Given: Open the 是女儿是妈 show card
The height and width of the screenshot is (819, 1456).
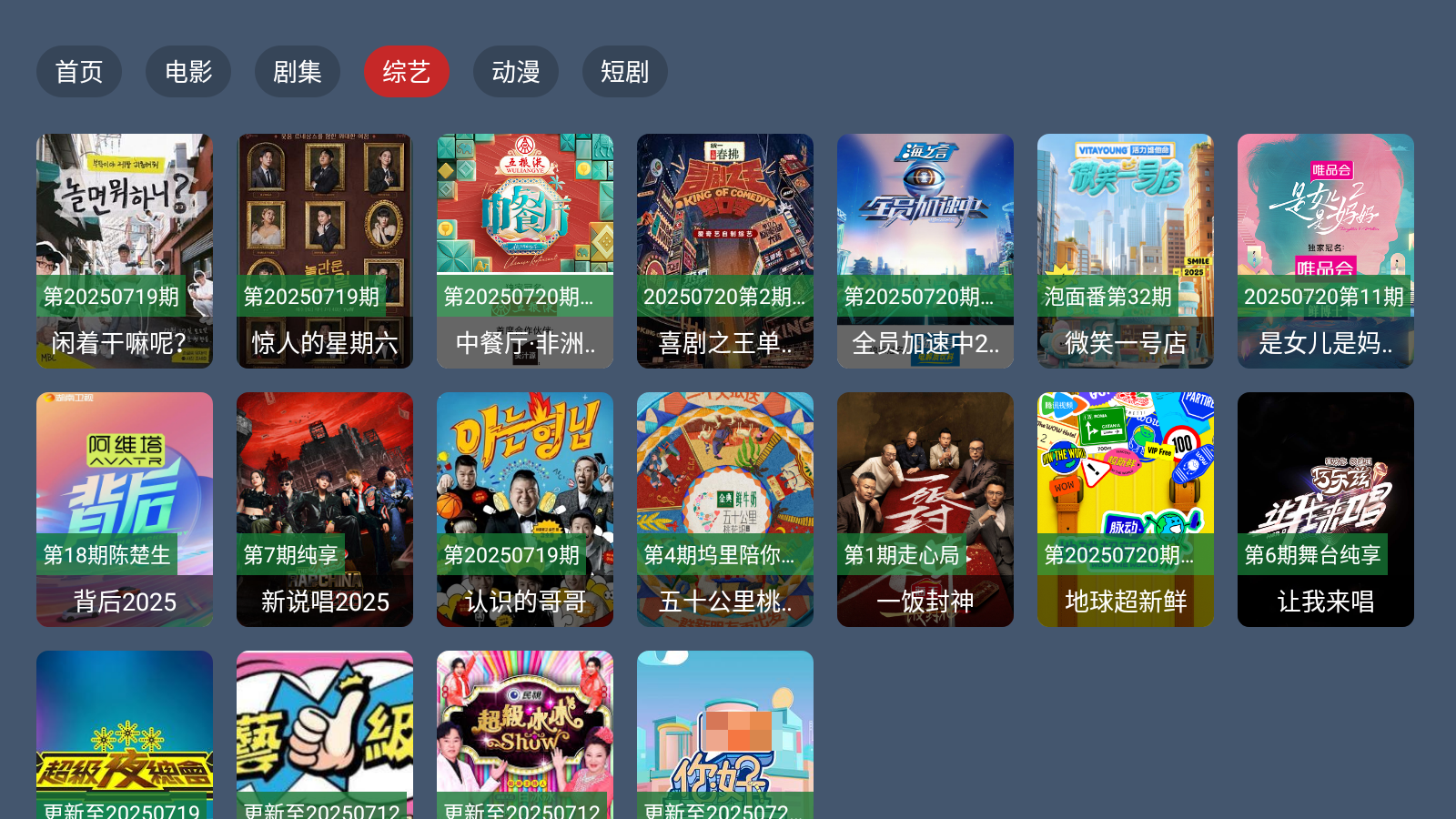Looking at the screenshot, I should (1326, 250).
